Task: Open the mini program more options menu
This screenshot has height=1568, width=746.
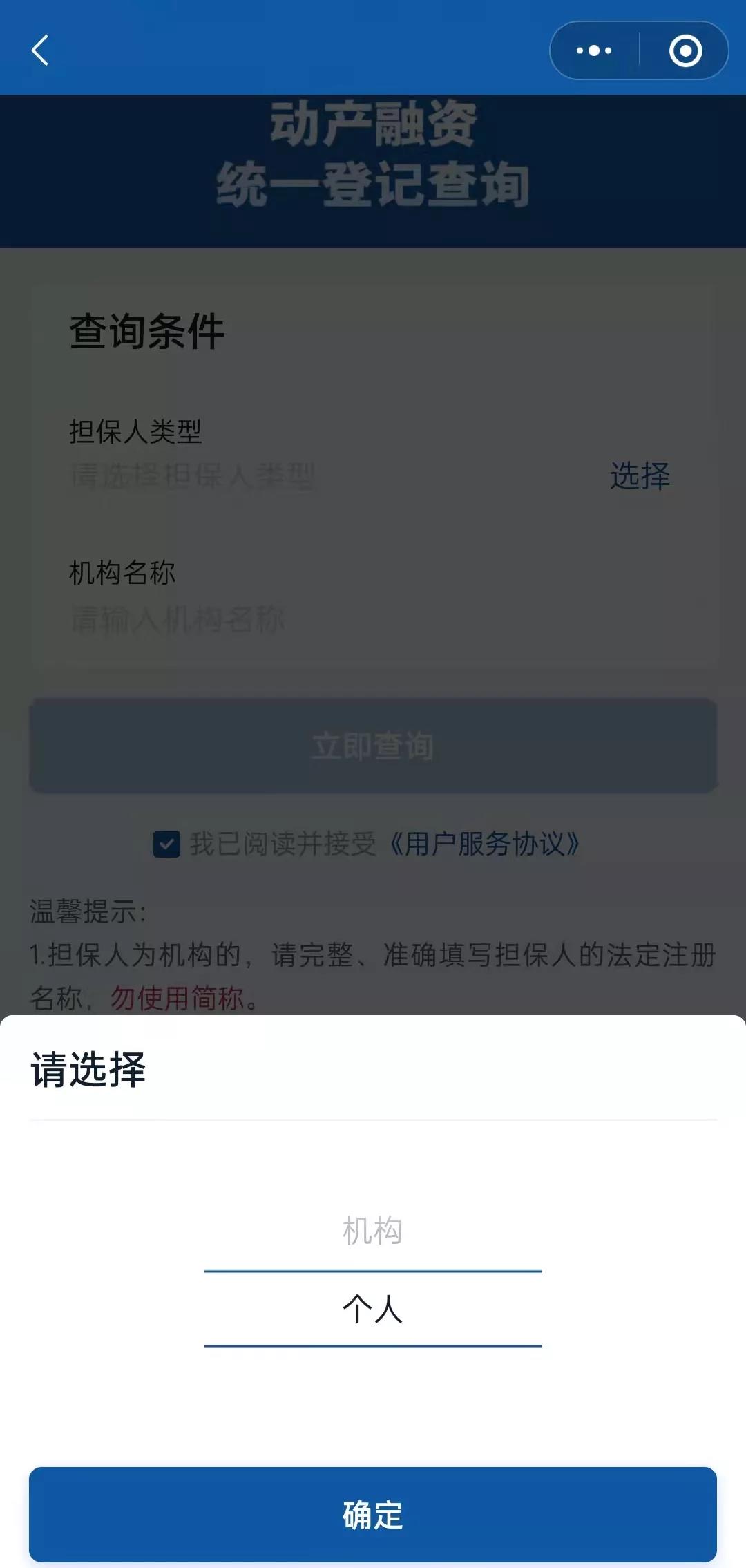Action: coord(594,50)
